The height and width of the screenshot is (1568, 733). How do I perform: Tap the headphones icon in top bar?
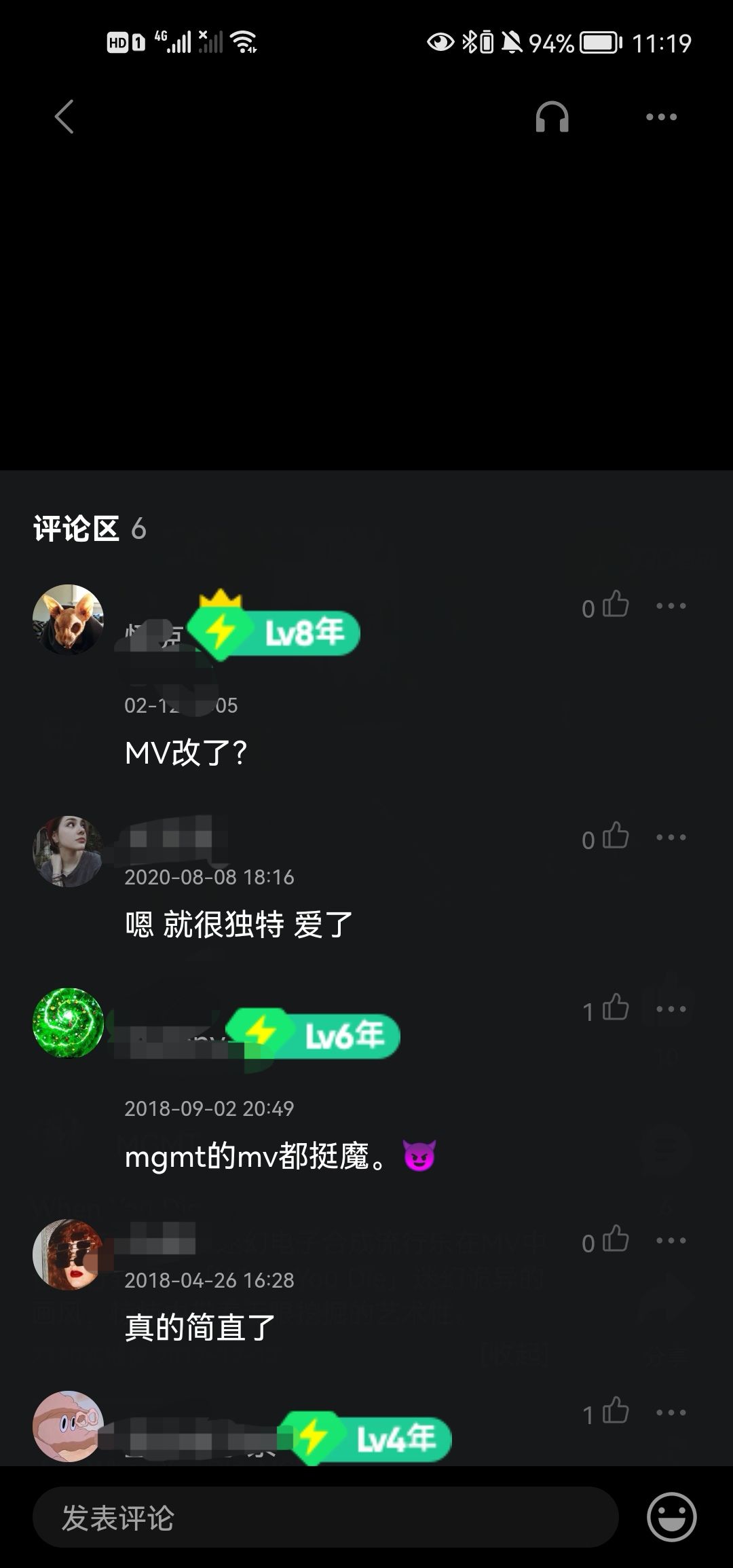click(552, 117)
